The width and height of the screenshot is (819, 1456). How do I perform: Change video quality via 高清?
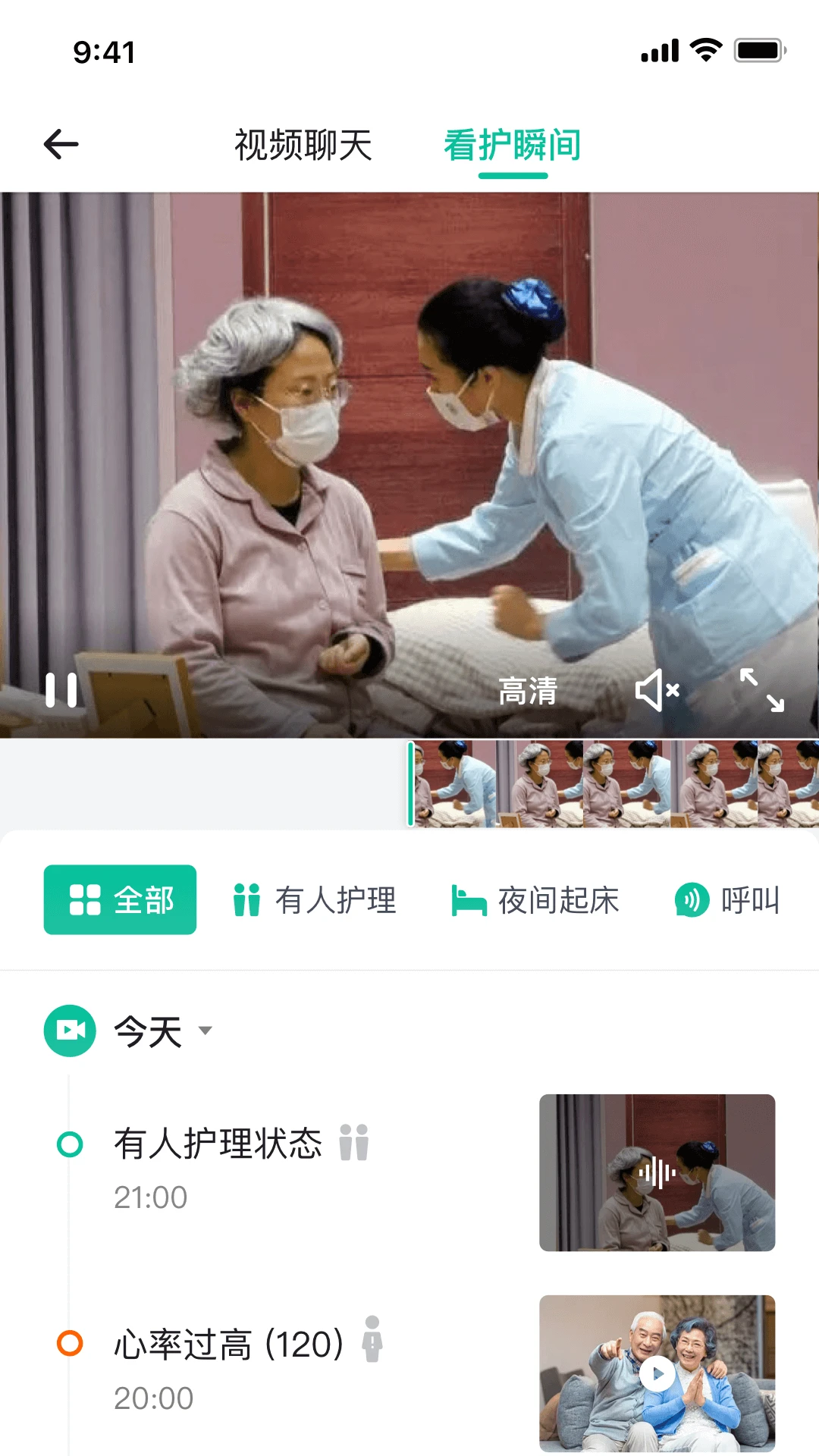click(x=528, y=691)
